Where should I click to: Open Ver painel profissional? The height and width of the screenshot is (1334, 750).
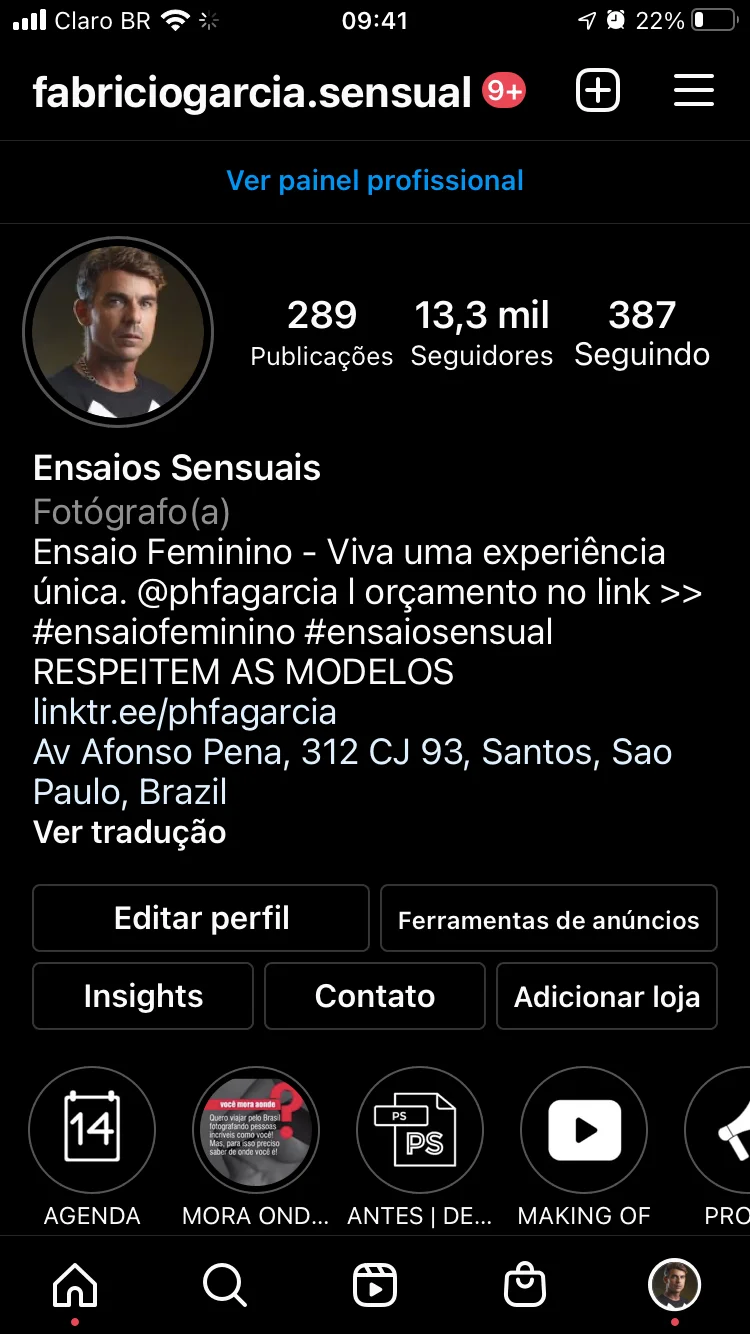coord(375,181)
